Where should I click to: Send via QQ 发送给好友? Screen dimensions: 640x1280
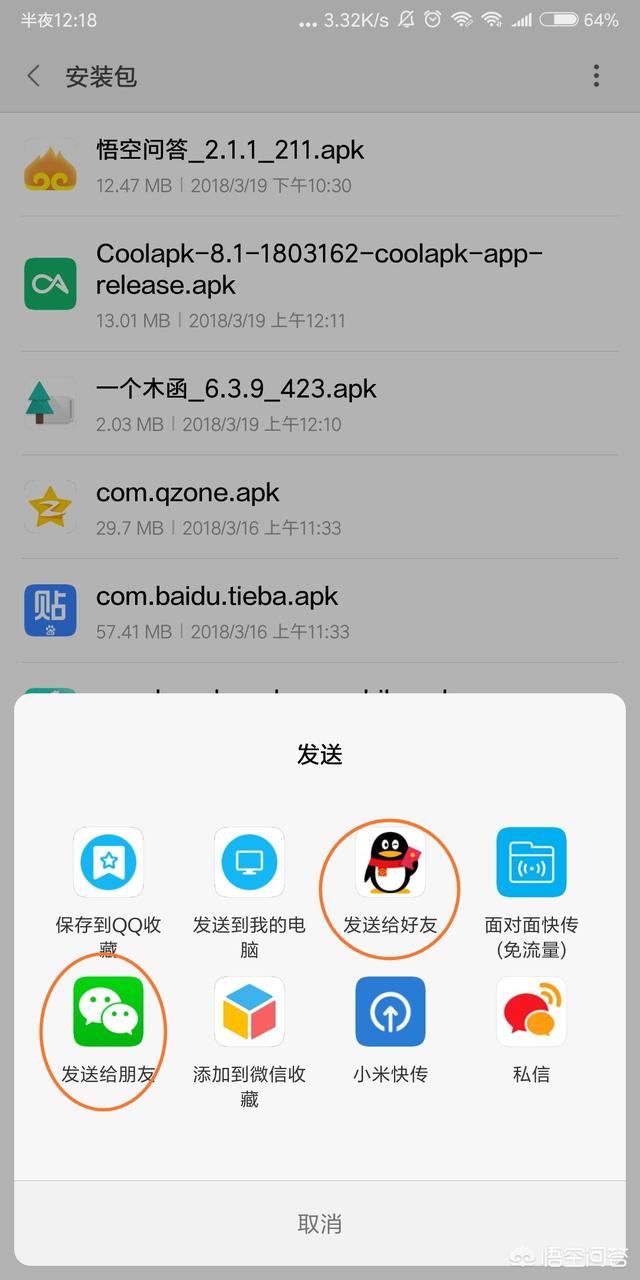click(391, 880)
